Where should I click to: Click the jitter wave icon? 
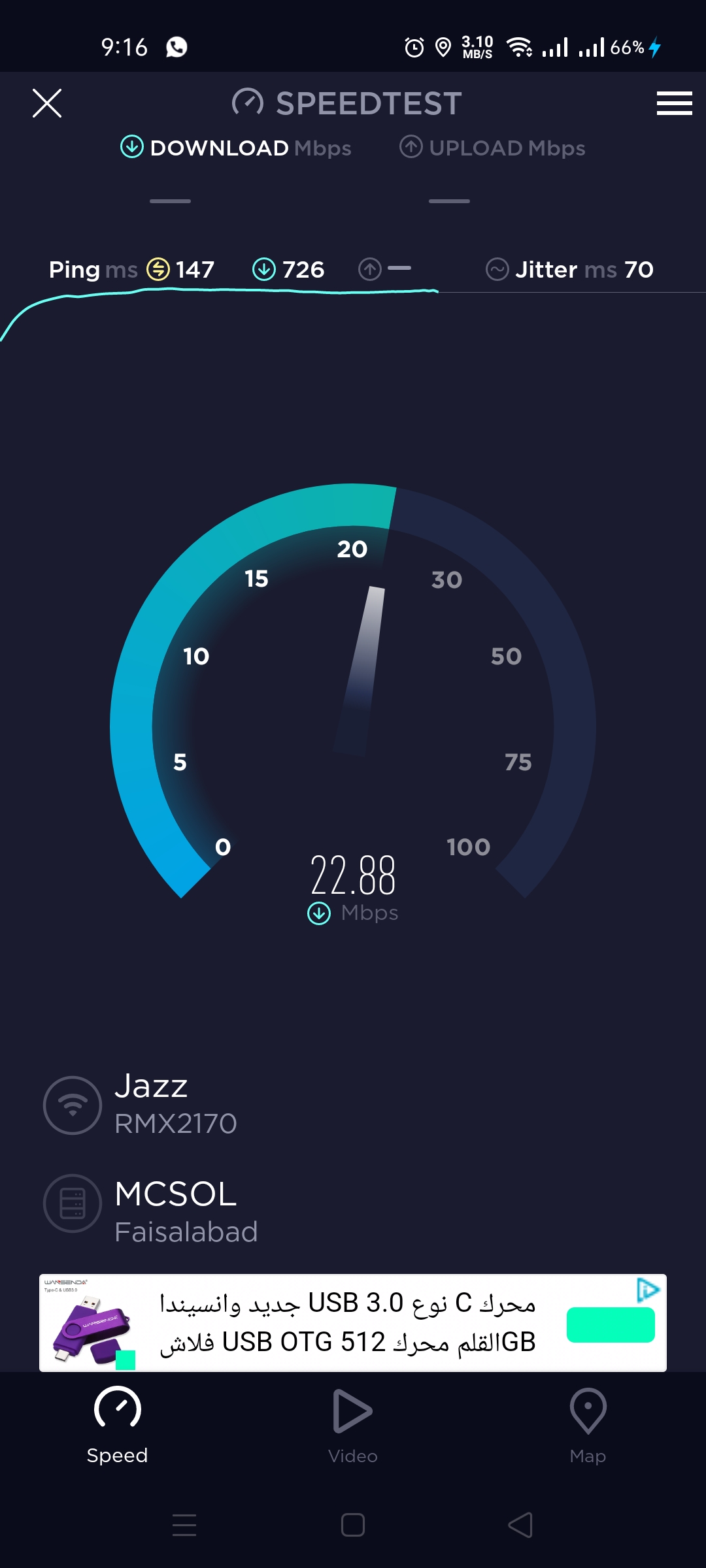497,269
